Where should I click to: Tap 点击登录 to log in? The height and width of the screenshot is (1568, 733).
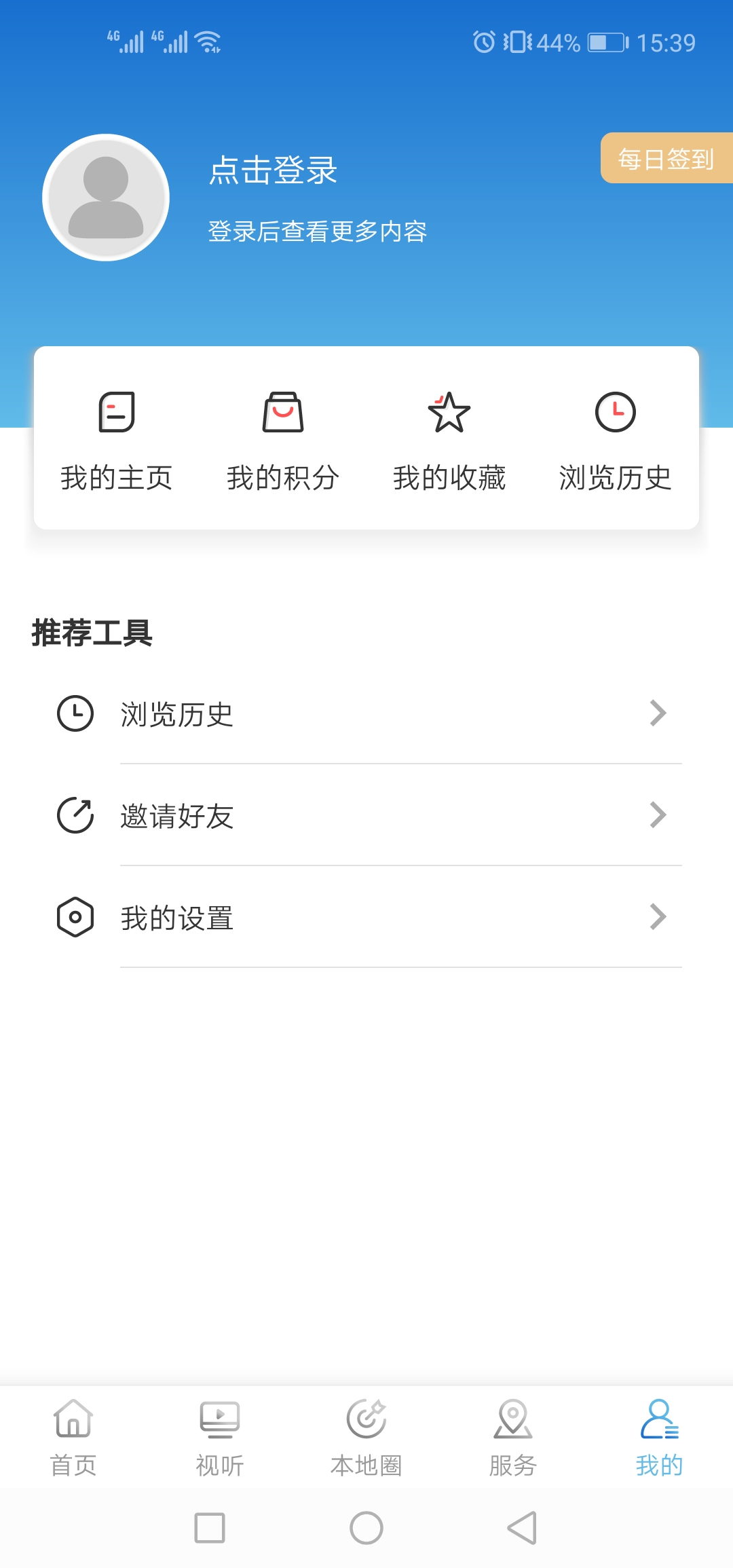pyautogui.click(x=271, y=172)
